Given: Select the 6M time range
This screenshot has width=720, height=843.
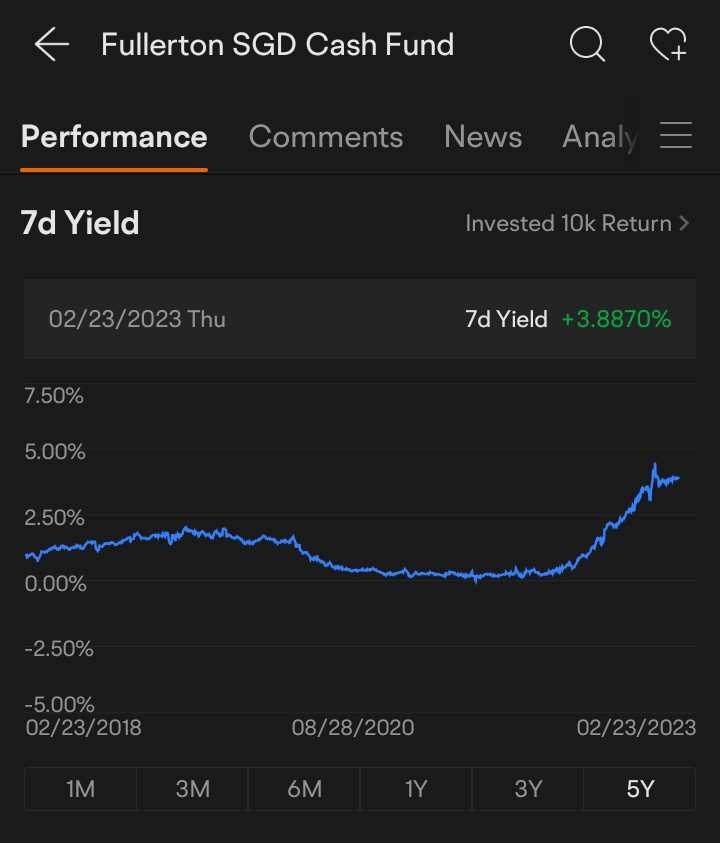Looking at the screenshot, I should click(304, 789).
